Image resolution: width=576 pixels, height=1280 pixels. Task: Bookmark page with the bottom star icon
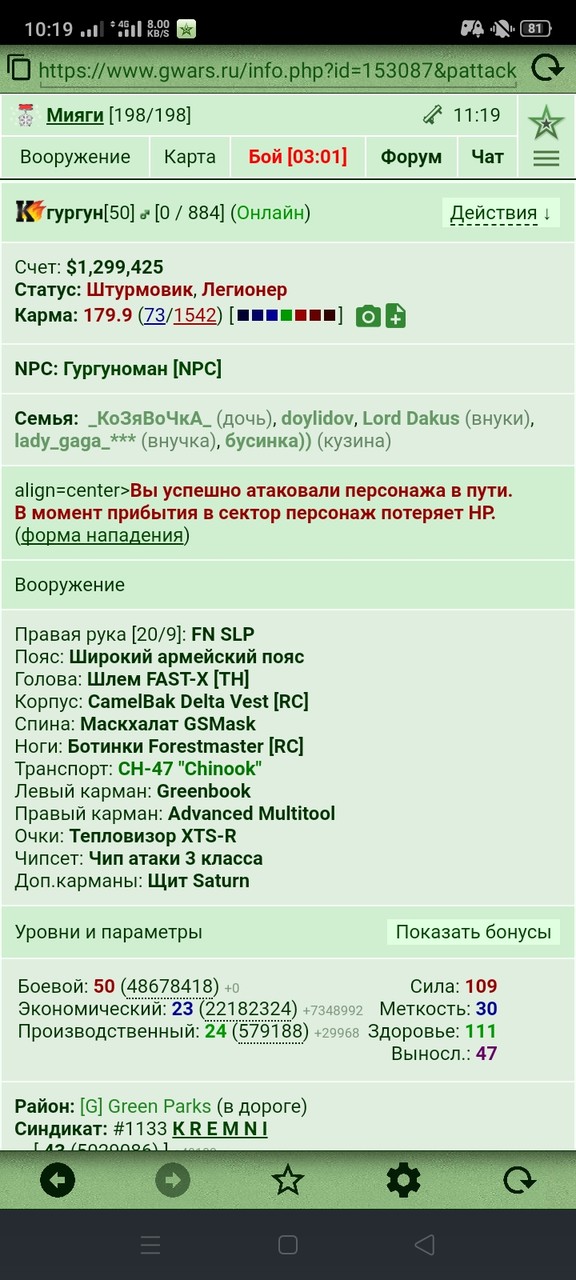[288, 1181]
